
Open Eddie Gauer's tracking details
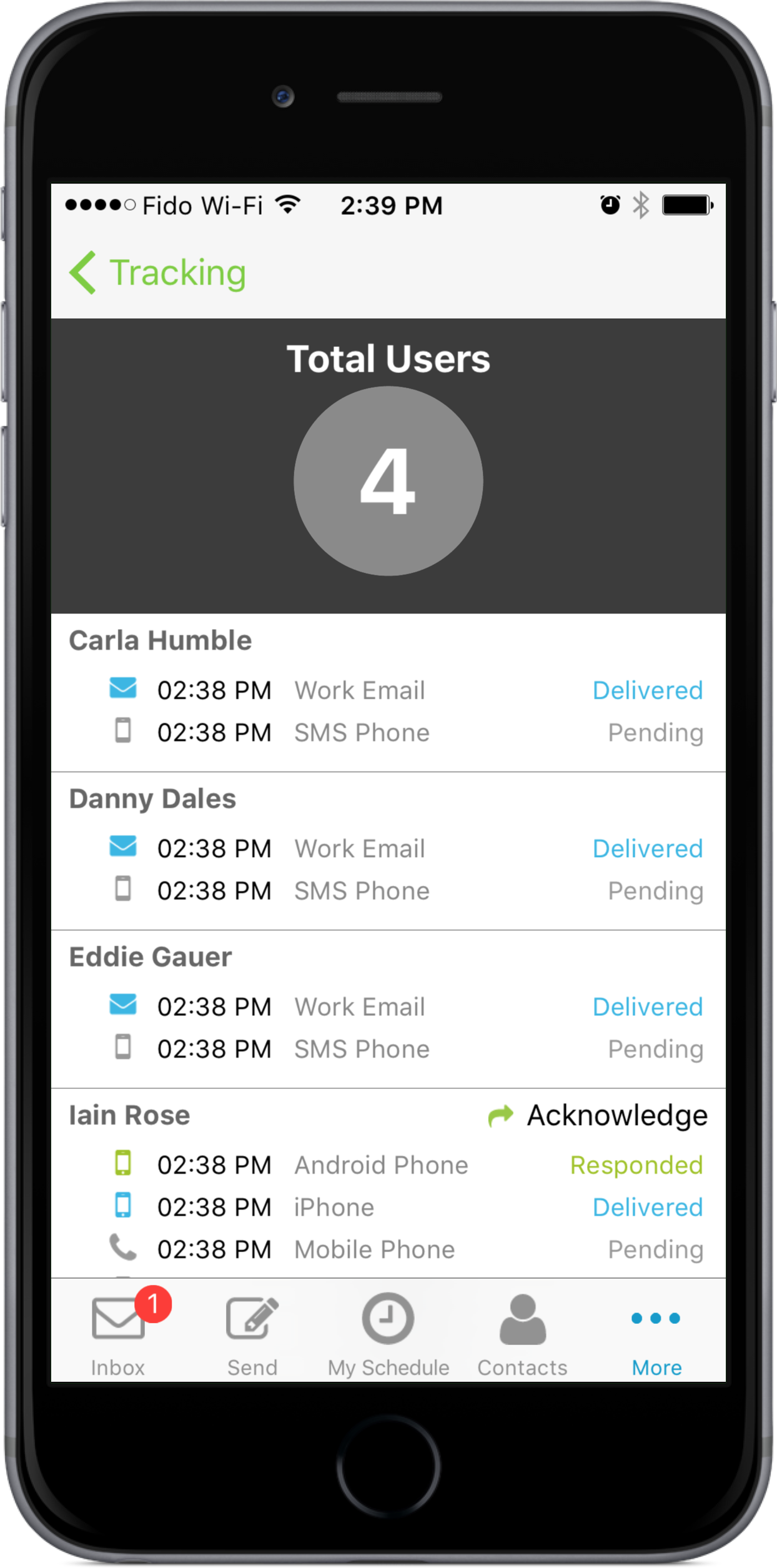click(x=388, y=1010)
